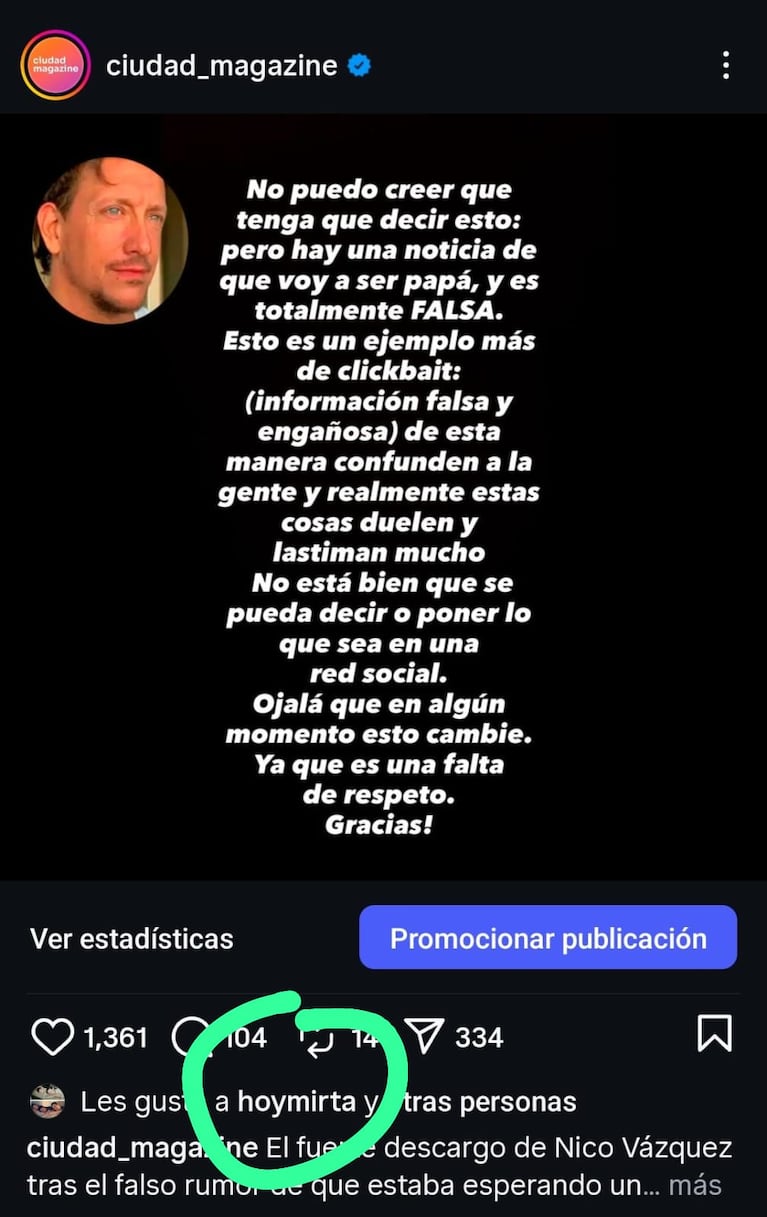Open hoymirta's profile from the likes line
The width and height of the screenshot is (767, 1217).
pyautogui.click(x=296, y=1102)
